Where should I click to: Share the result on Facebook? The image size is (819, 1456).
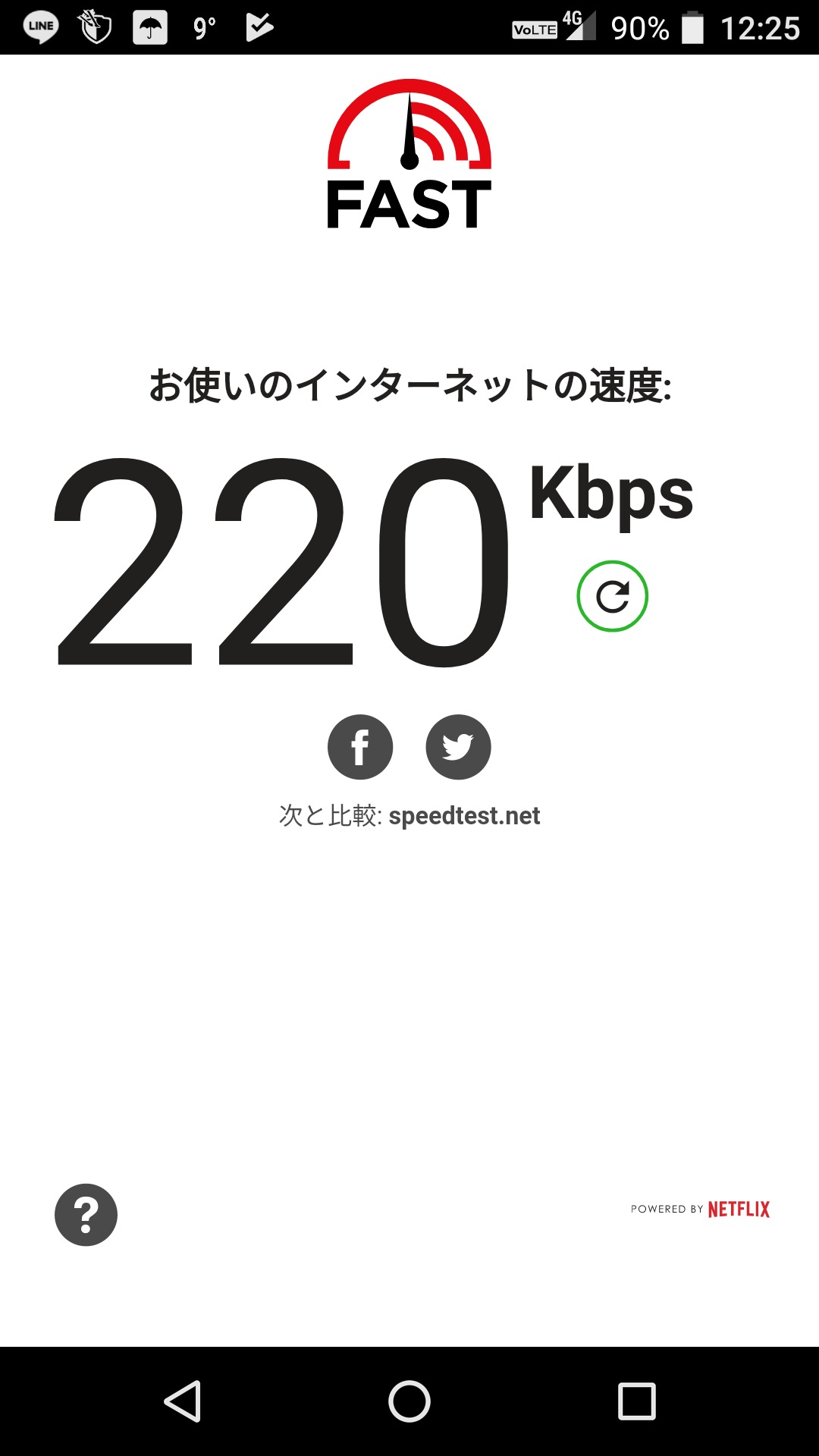coord(360,747)
